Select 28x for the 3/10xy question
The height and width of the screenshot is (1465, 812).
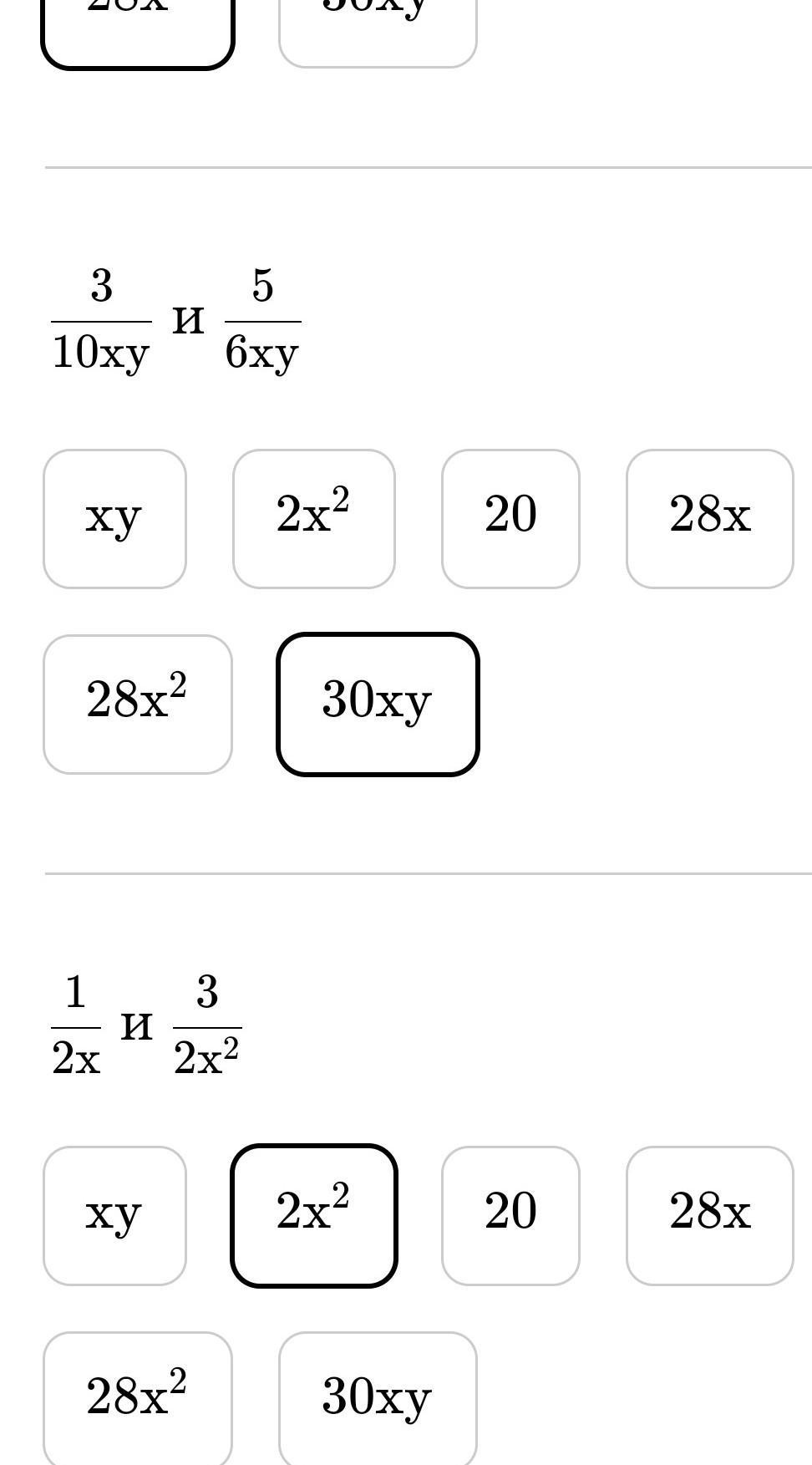coord(710,519)
